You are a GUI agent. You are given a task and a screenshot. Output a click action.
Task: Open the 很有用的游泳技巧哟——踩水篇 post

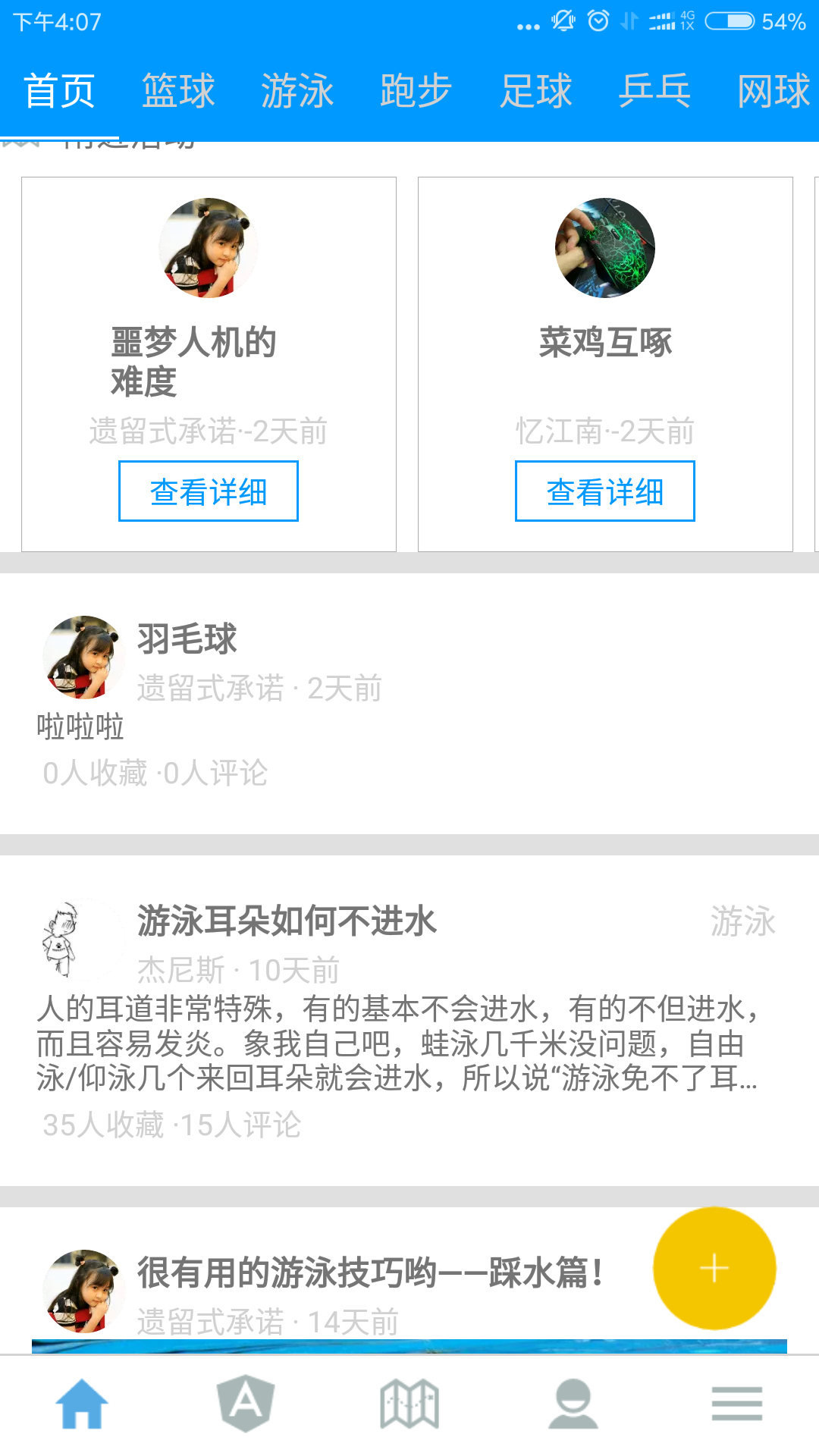pos(370,1272)
